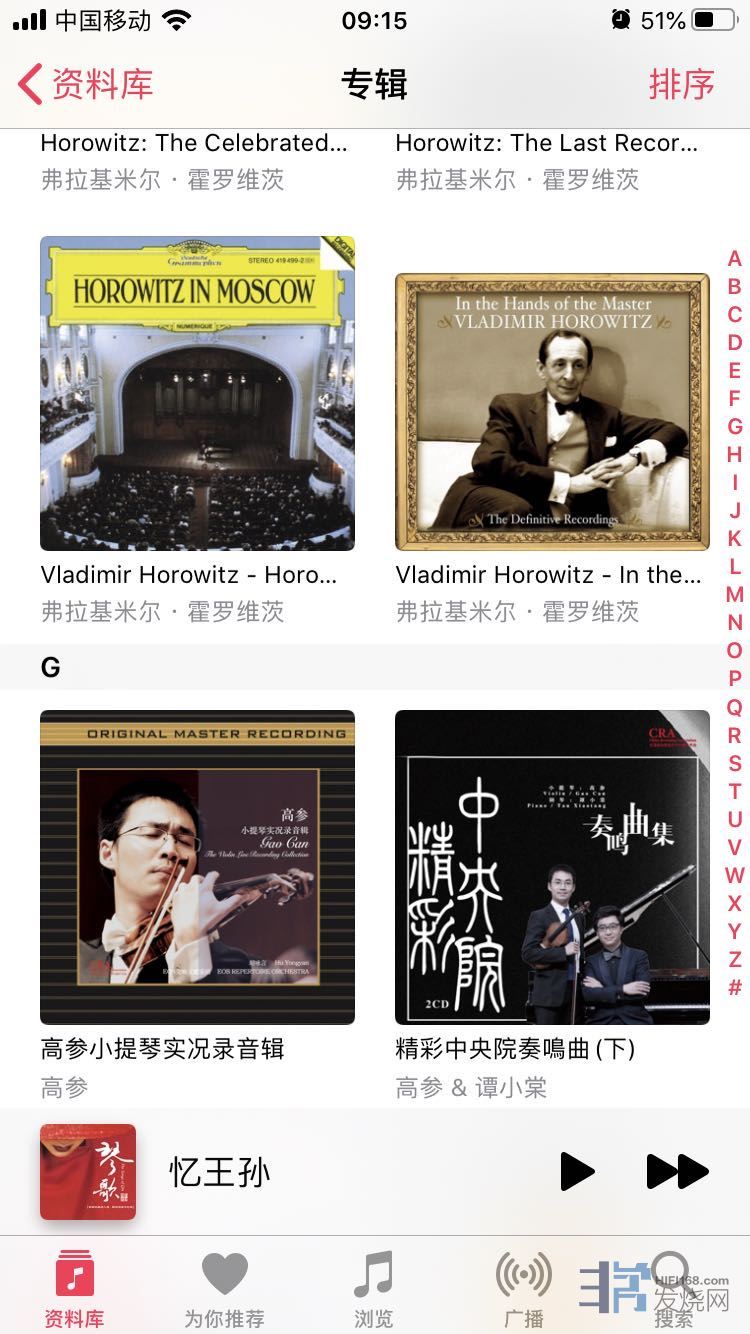This screenshot has height=1334, width=750.
Task: Go back to 资料库
Action: click(x=86, y=85)
